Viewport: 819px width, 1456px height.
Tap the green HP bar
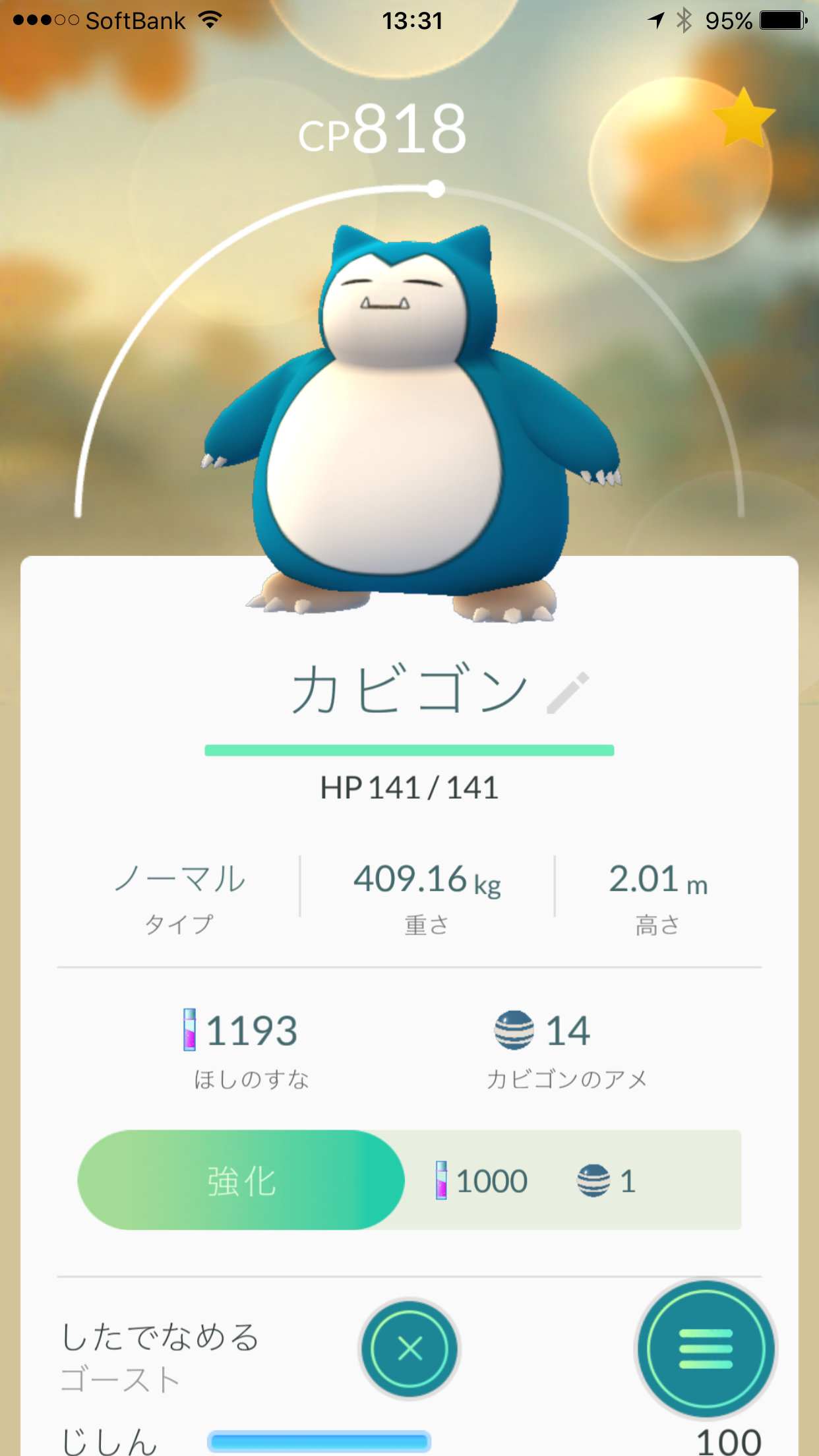pyautogui.click(x=409, y=749)
